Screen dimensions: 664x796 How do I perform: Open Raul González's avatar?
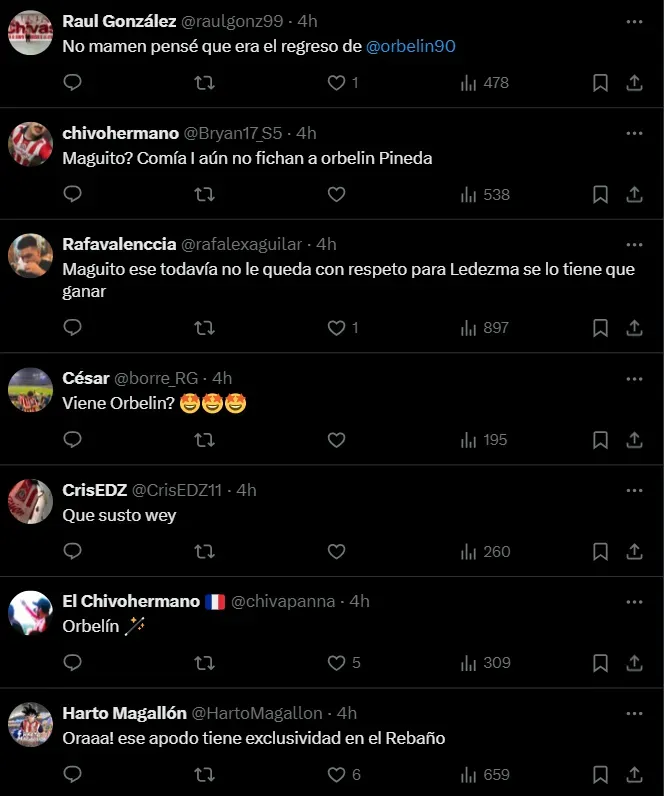pyautogui.click(x=30, y=33)
